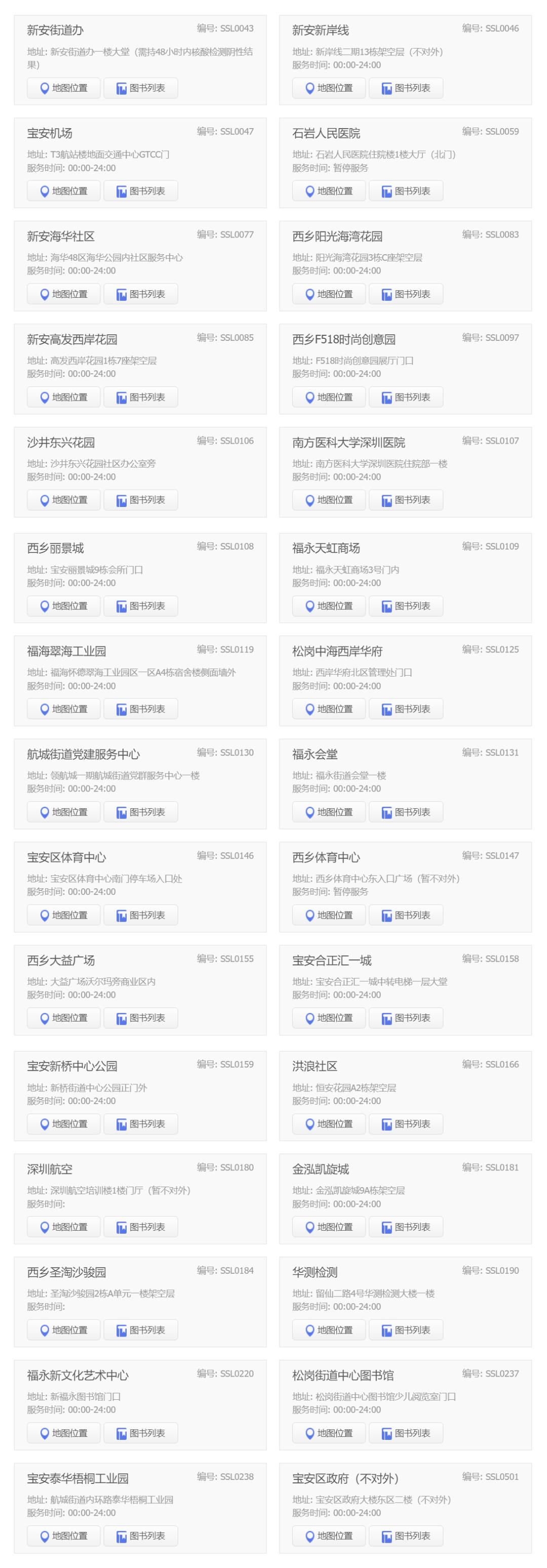The height and width of the screenshot is (1568, 547).
Task: Open 图书列表 for 石岩人民医院
Action: pyautogui.click(x=405, y=191)
